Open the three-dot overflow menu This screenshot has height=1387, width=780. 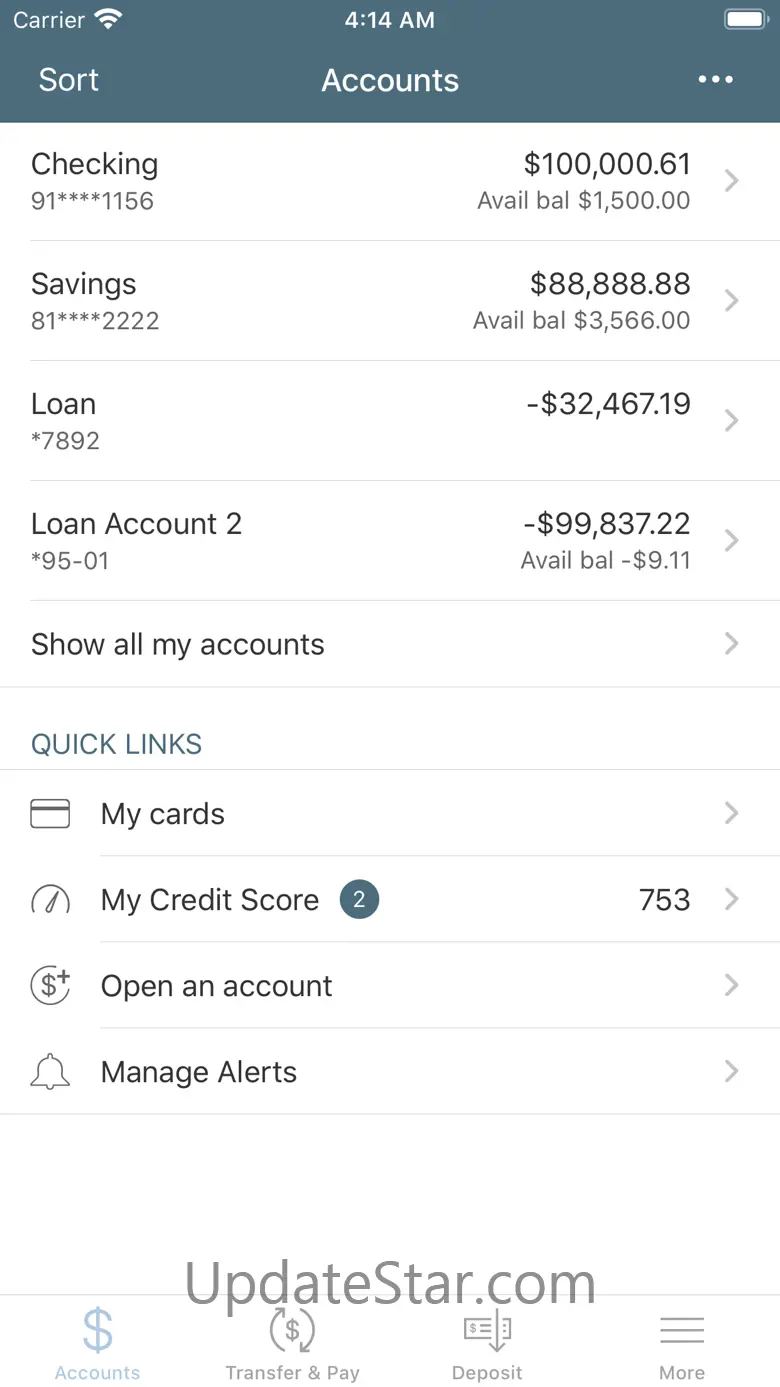click(x=715, y=80)
